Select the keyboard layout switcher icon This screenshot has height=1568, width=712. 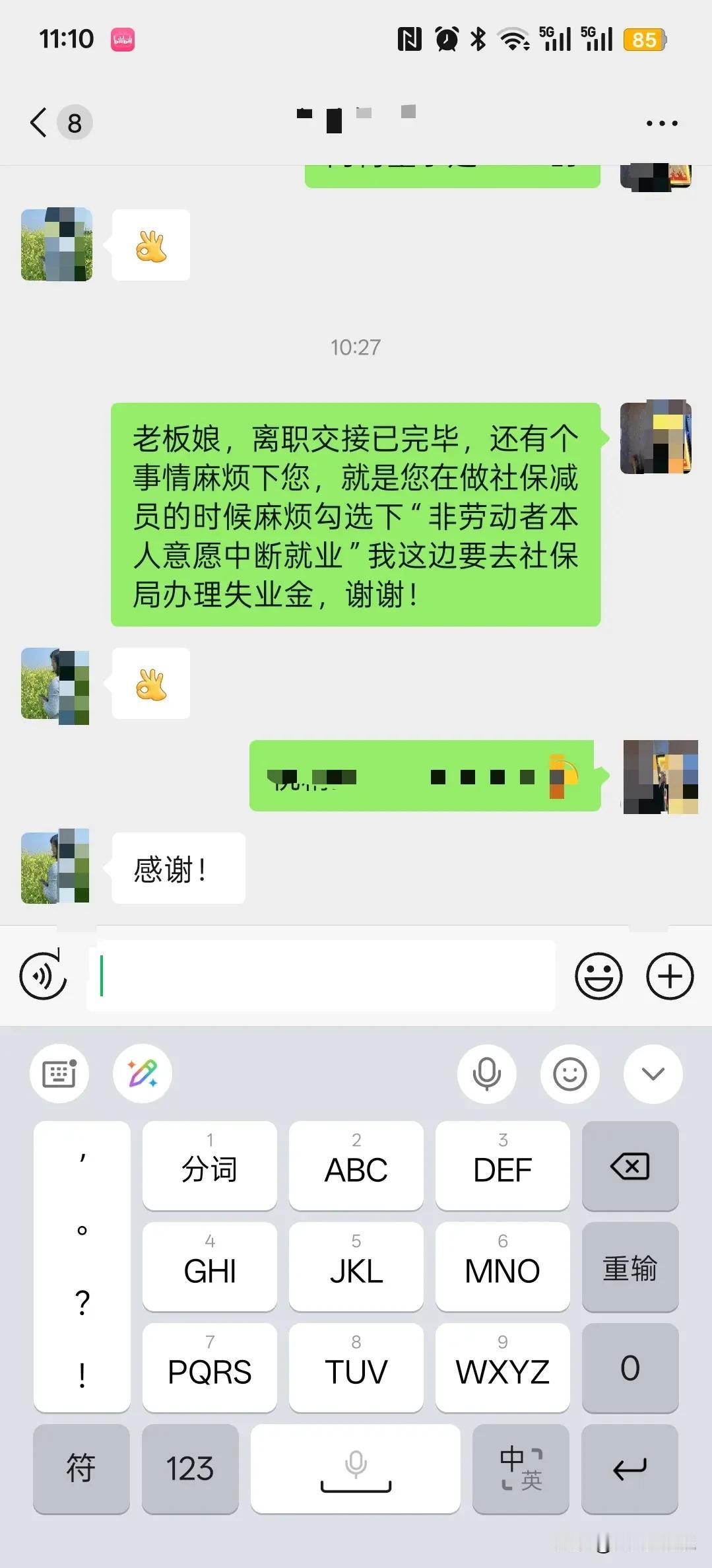pyautogui.click(x=59, y=1074)
